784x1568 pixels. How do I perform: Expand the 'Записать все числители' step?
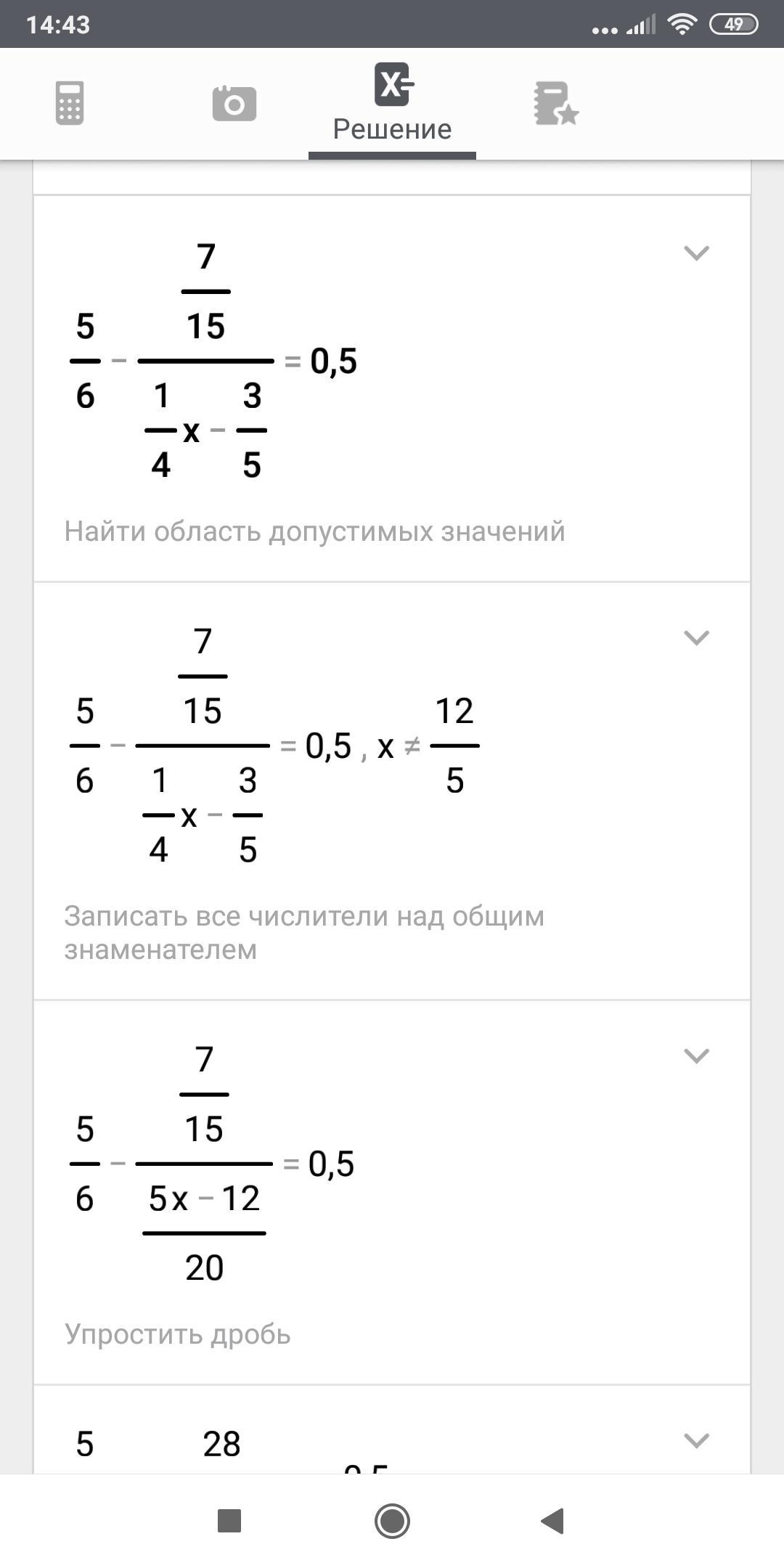coord(696,638)
